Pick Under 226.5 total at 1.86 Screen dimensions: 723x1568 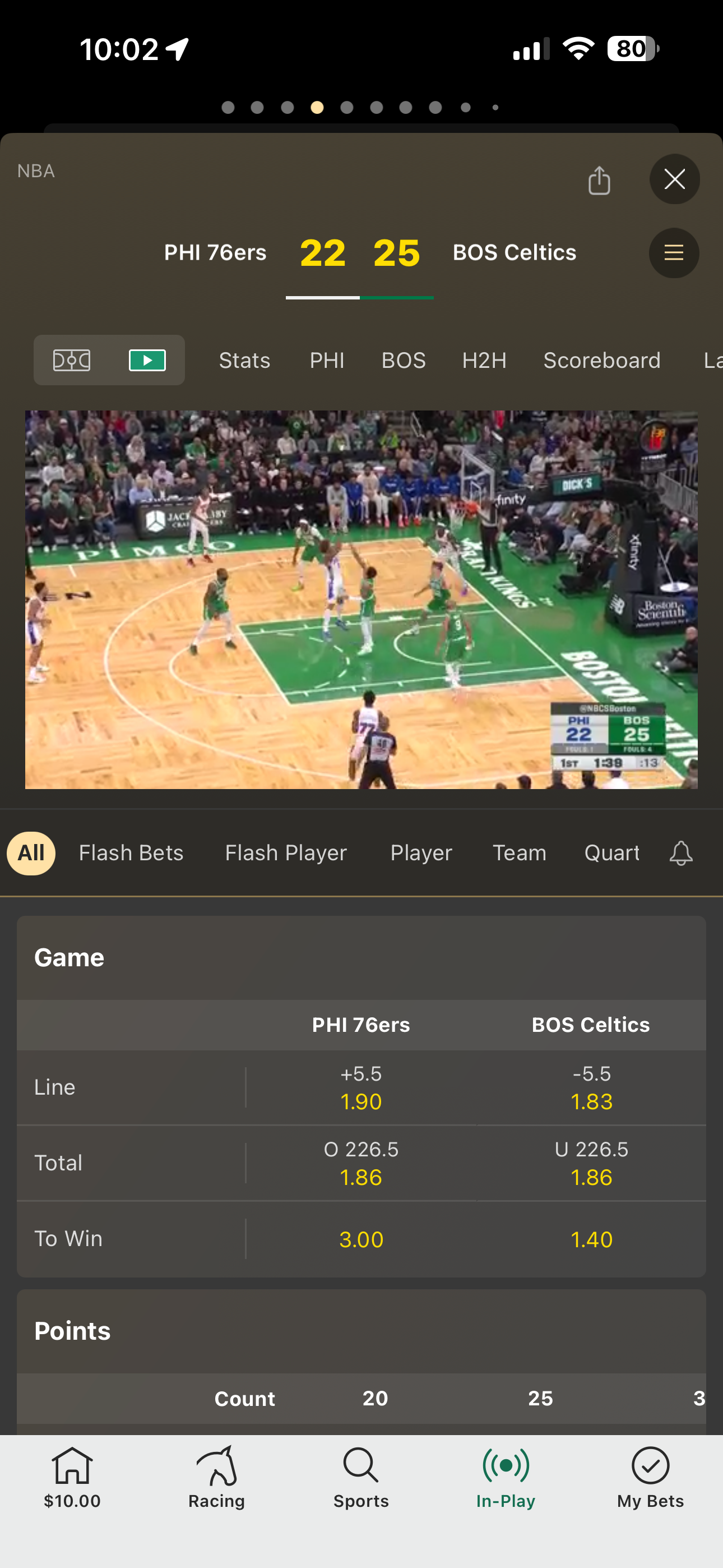[x=591, y=1163]
